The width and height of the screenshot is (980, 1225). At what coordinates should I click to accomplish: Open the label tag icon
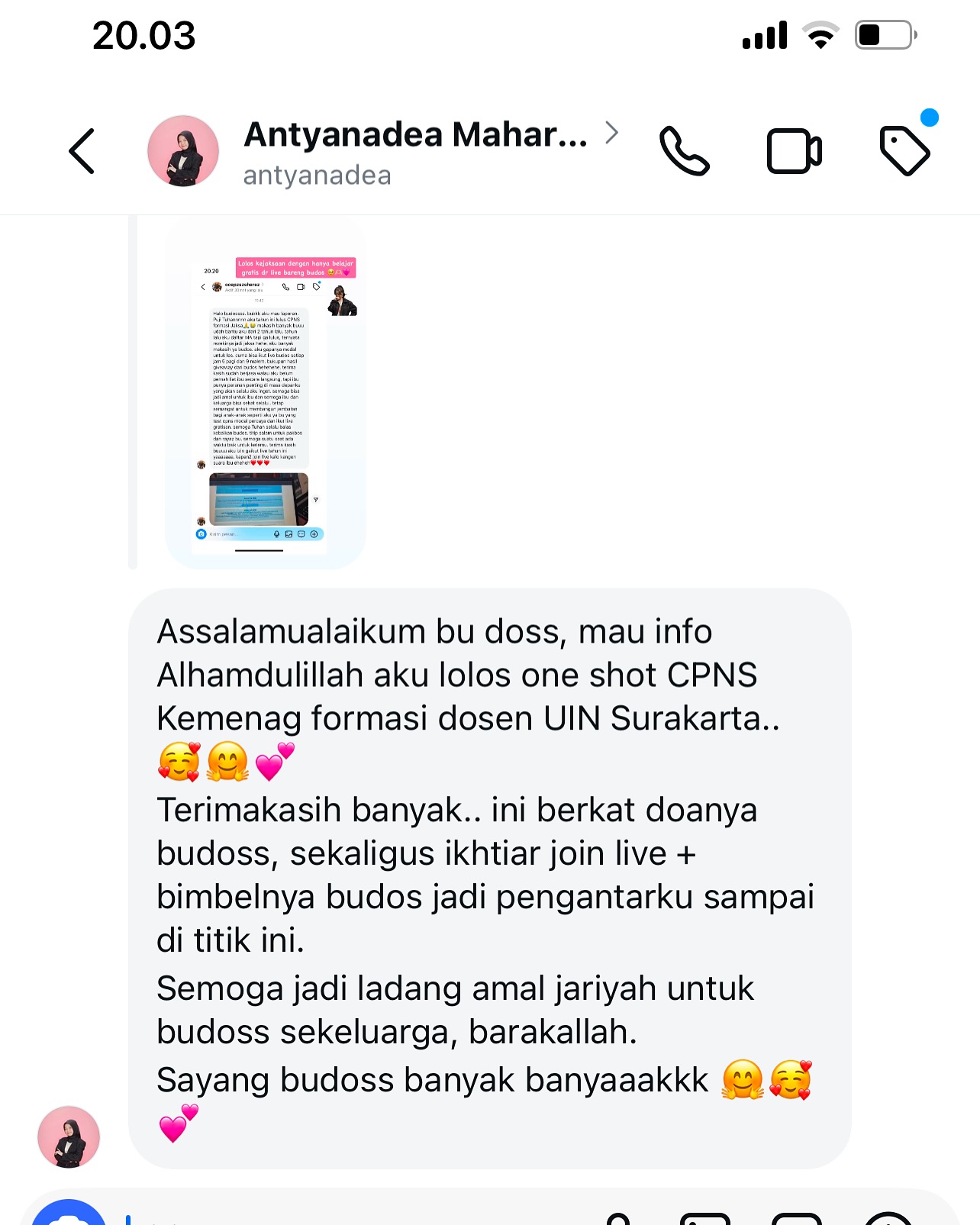(x=905, y=151)
